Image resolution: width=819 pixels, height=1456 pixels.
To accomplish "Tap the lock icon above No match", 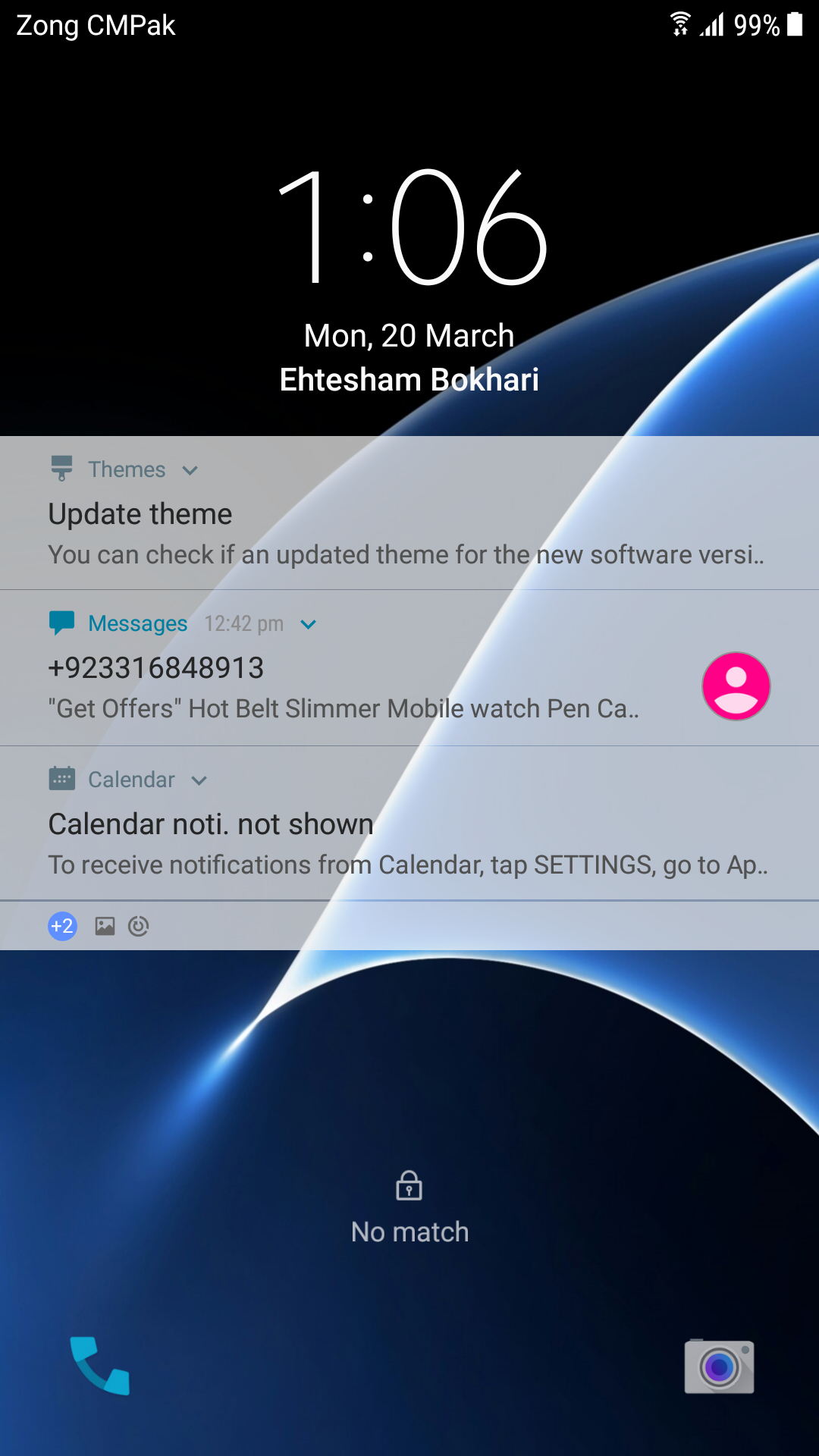I will pos(409,1185).
